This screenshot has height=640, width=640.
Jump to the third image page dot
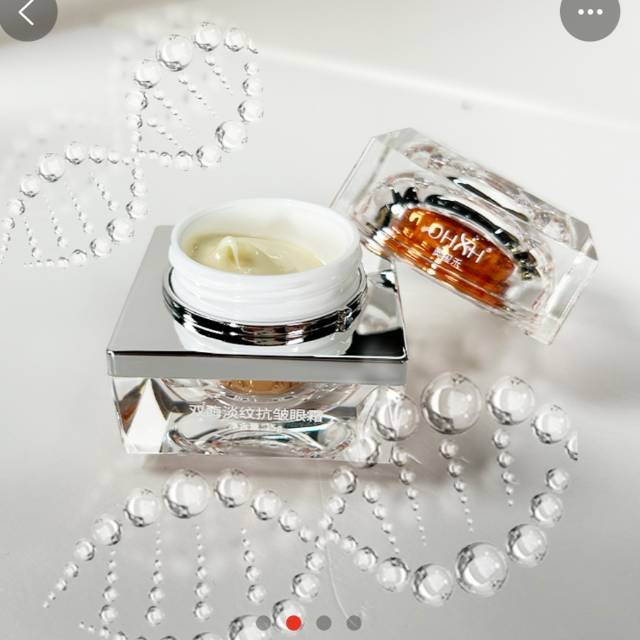(x=324, y=622)
